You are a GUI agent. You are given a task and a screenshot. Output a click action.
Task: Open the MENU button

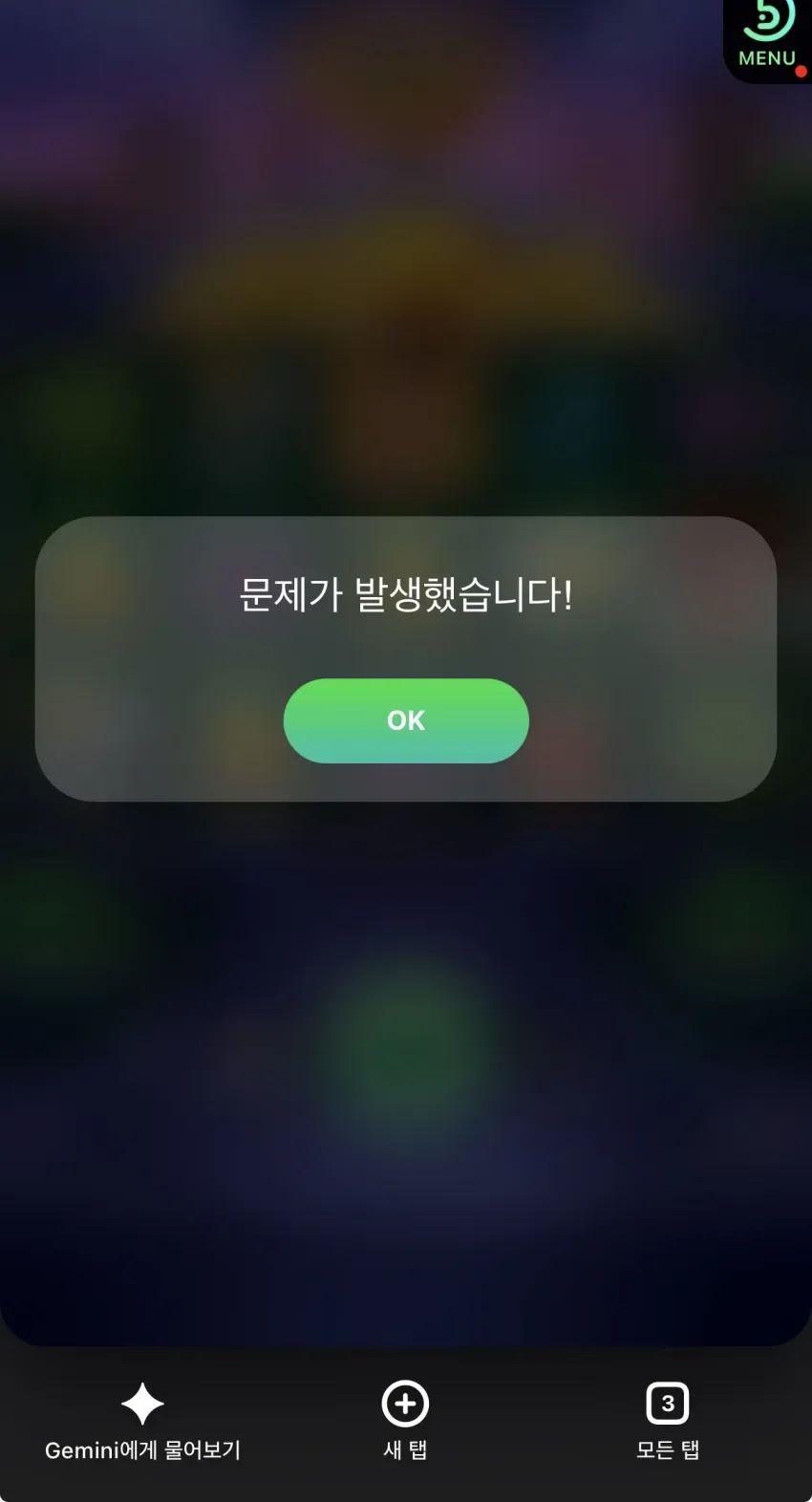[x=768, y=40]
